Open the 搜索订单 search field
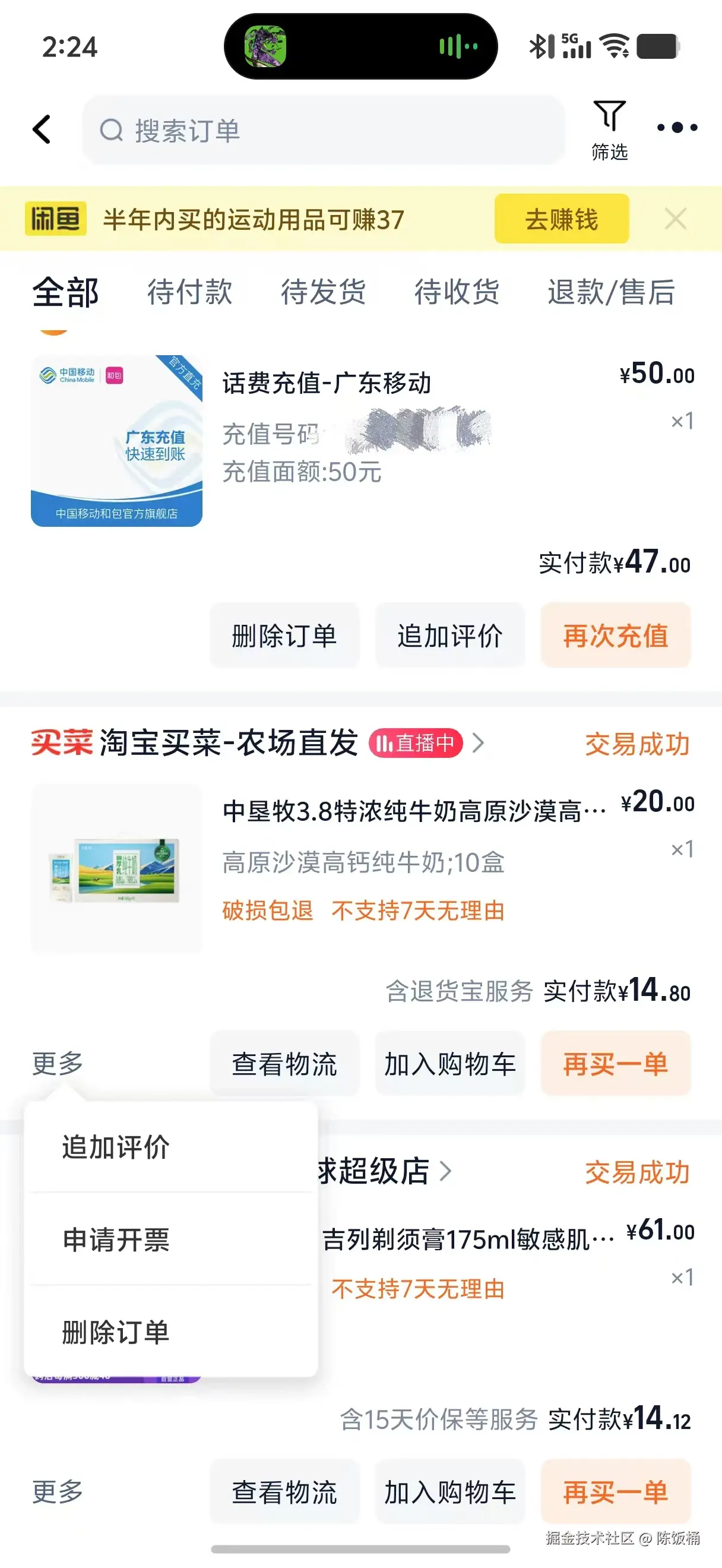The image size is (722, 1568). pos(322,130)
